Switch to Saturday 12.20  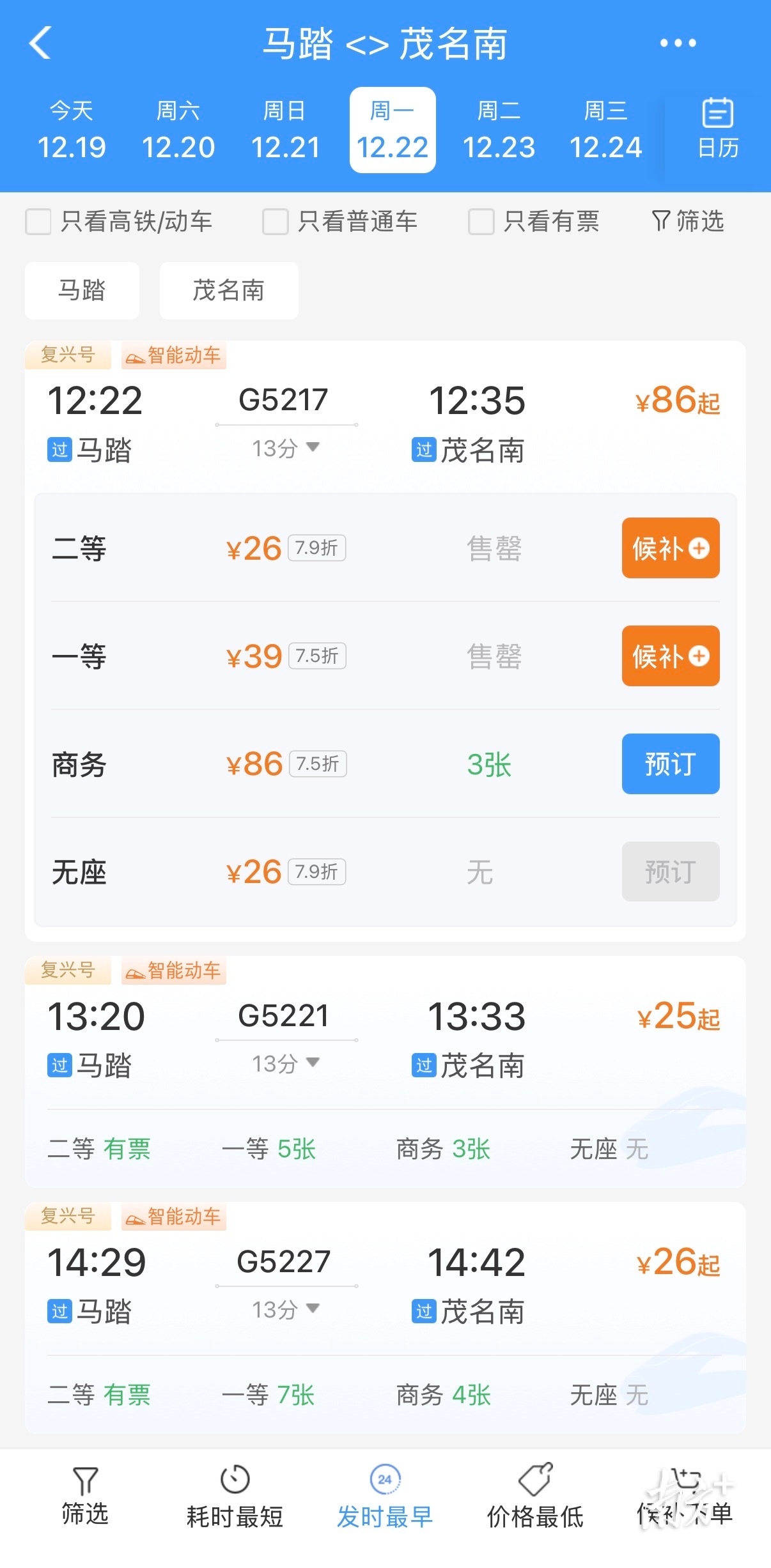(178, 130)
